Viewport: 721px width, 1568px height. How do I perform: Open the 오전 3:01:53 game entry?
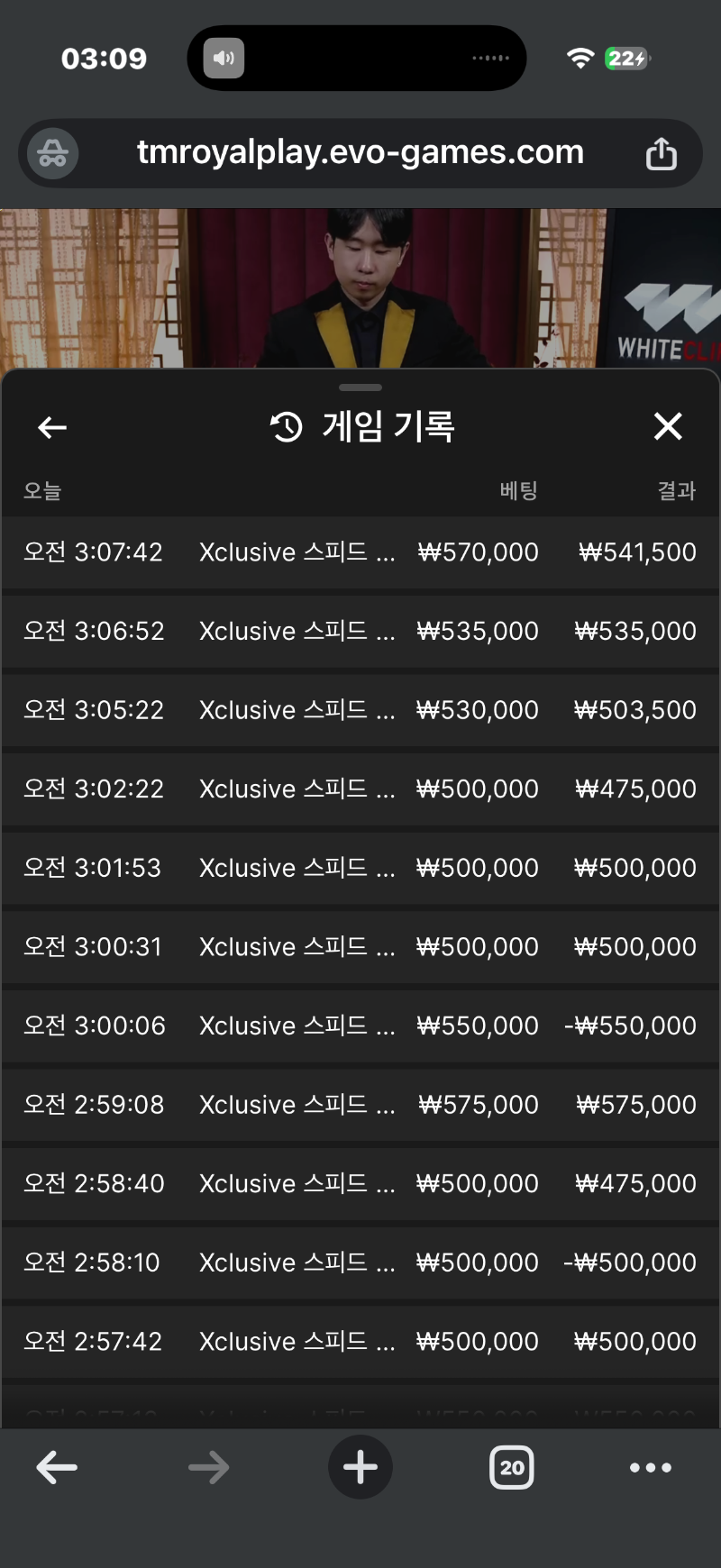[360, 868]
